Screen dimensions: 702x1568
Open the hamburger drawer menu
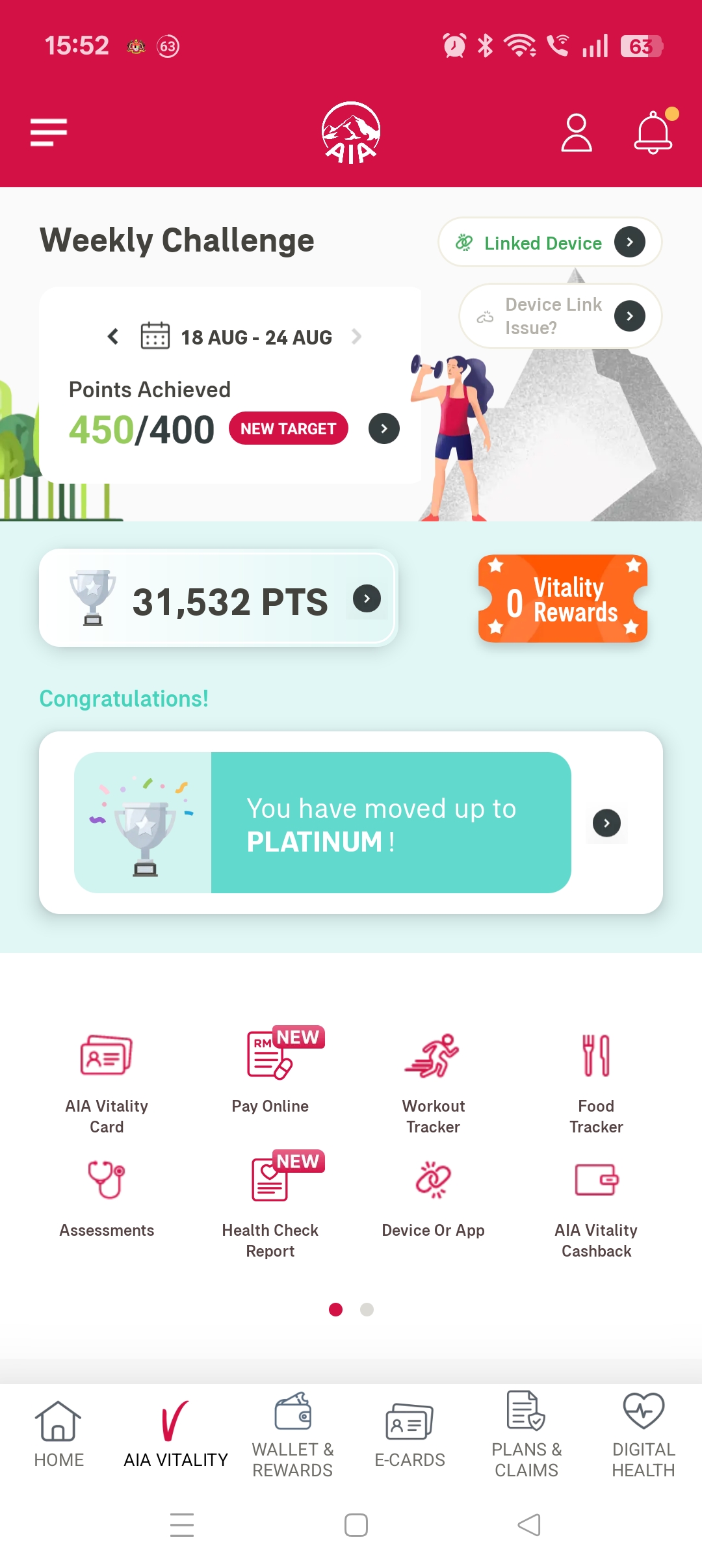tap(49, 133)
